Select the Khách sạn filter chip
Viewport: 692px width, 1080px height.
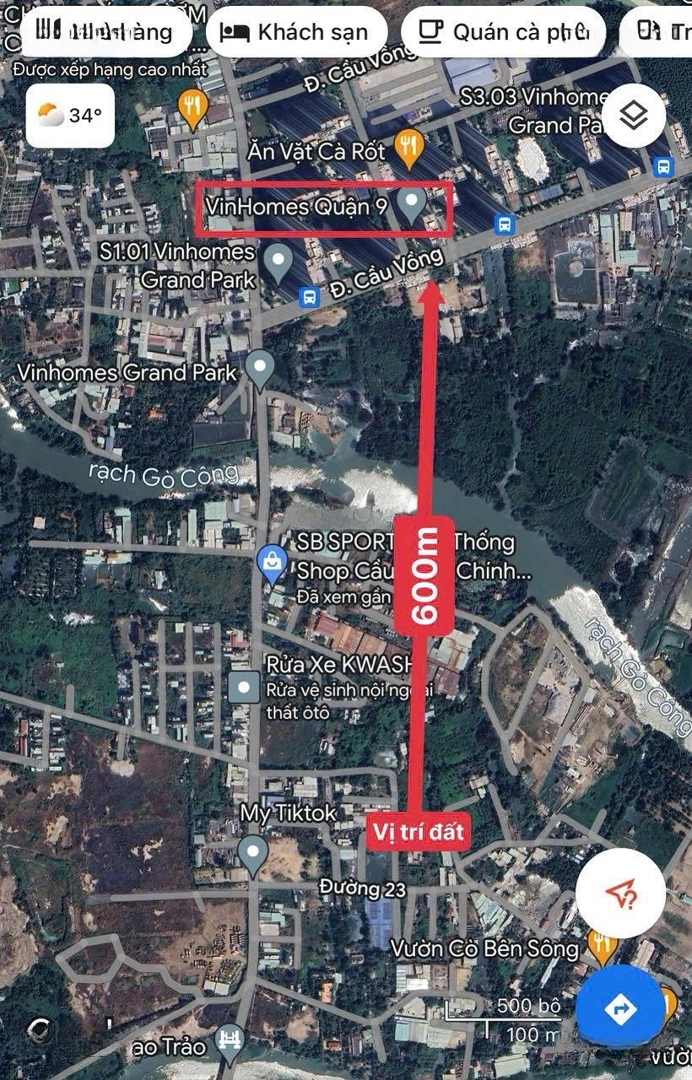296,31
